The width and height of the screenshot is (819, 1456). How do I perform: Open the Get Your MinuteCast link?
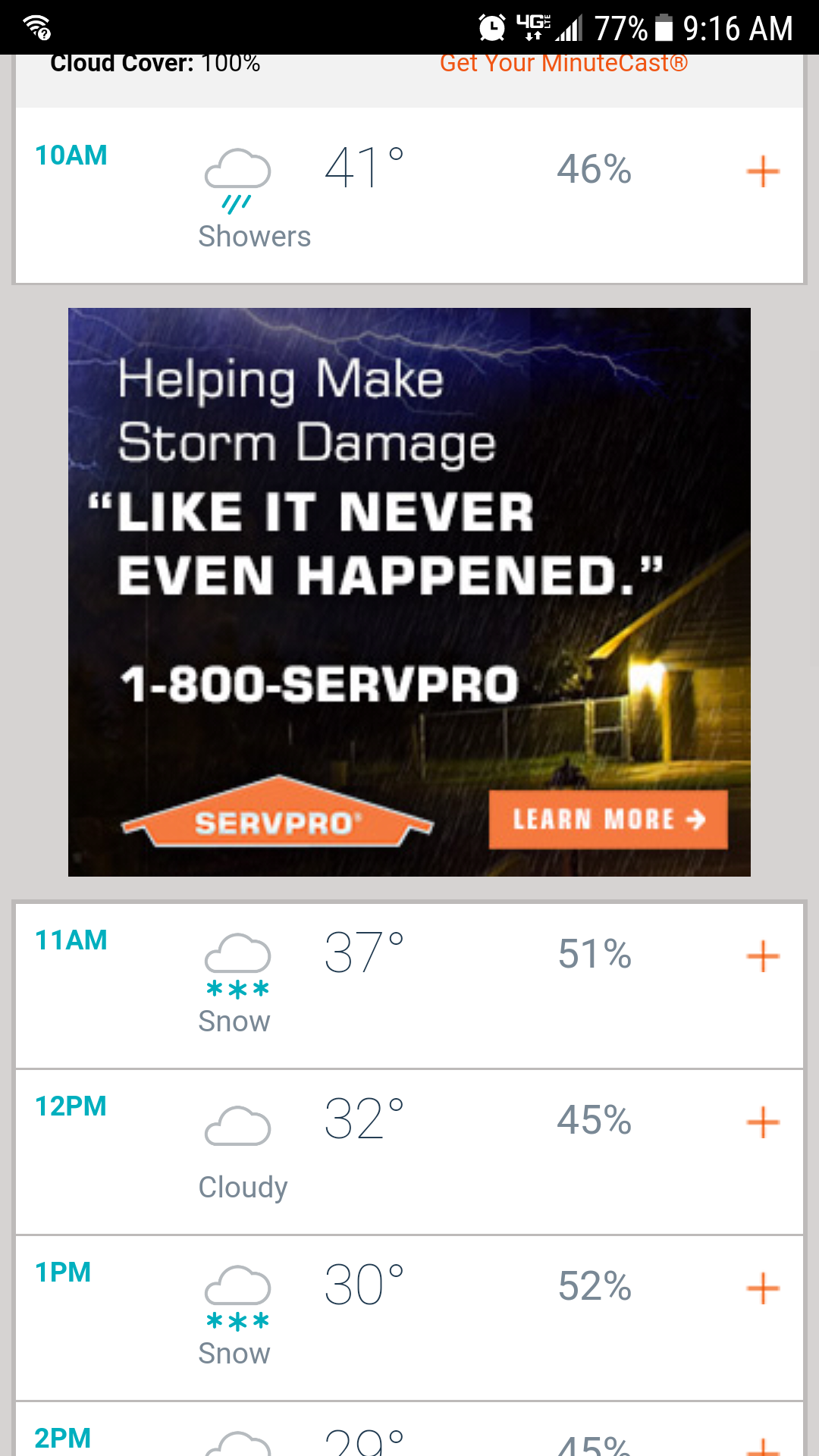(x=563, y=64)
